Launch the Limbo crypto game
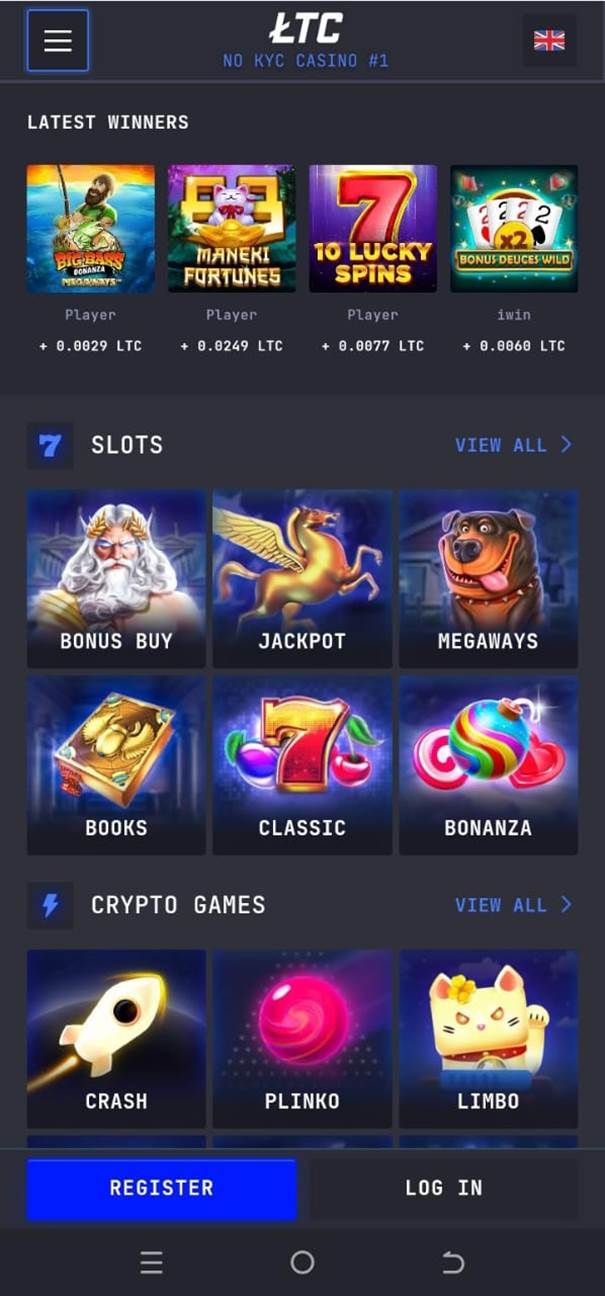 (488, 1039)
